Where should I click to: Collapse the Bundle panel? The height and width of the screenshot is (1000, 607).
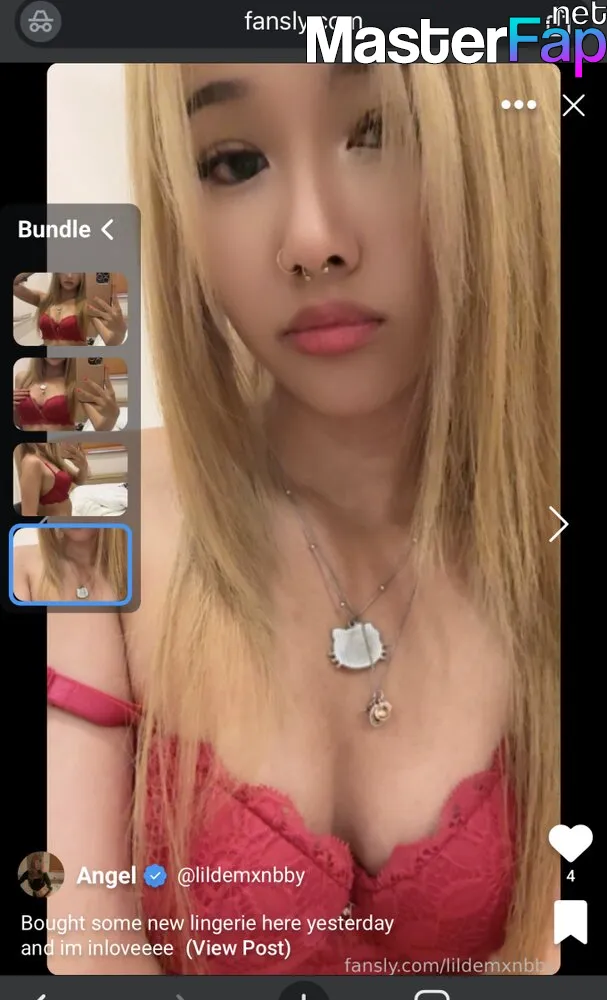click(x=107, y=230)
